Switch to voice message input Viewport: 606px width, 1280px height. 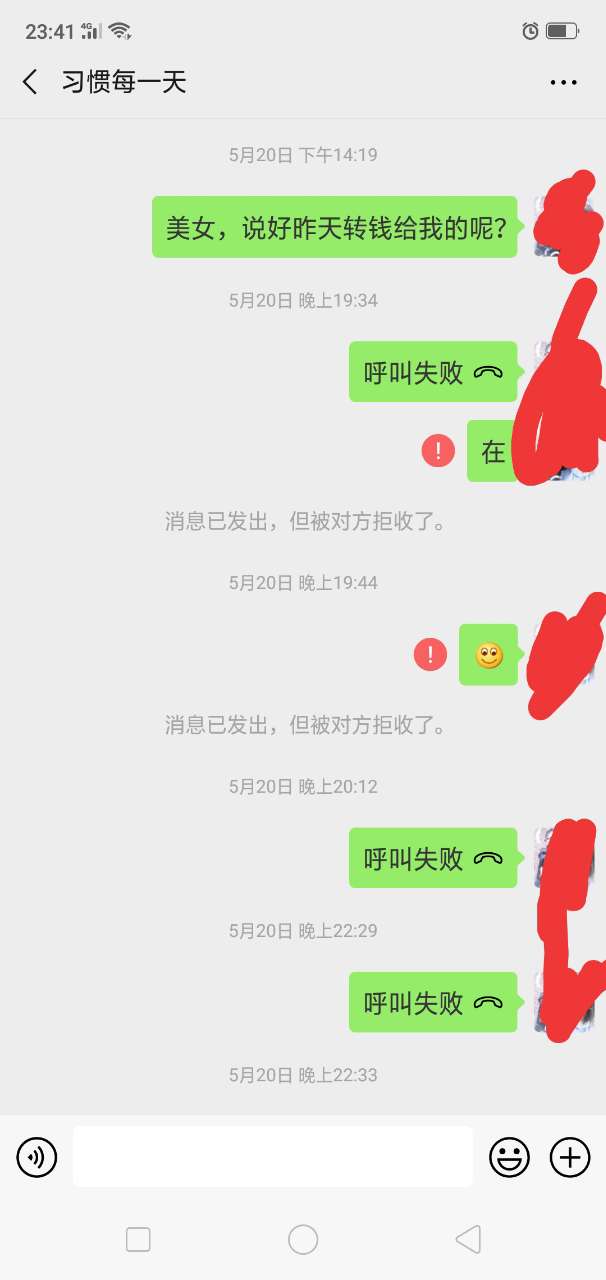pos(37,1158)
